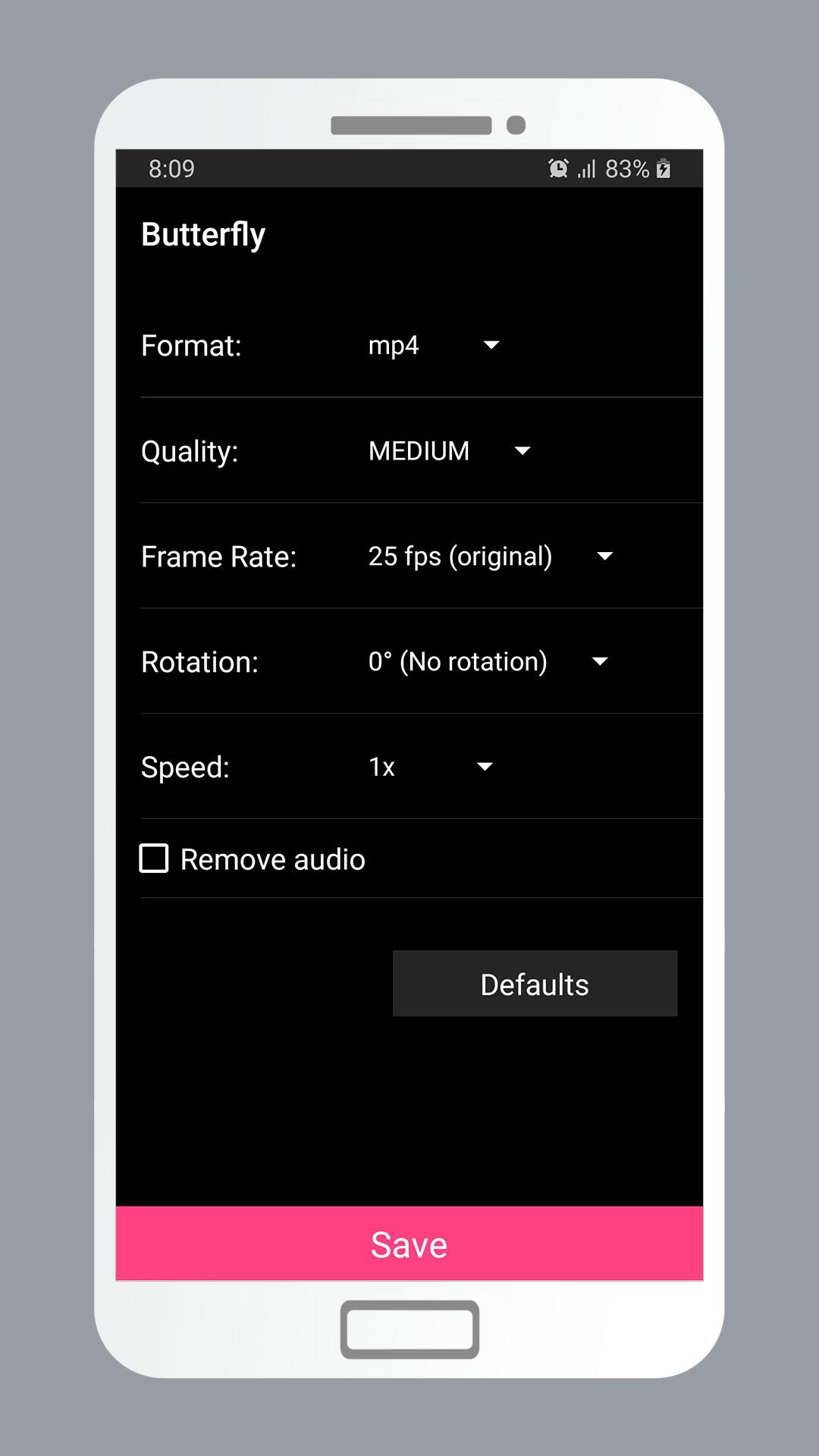Viewport: 819px width, 1456px height.
Task: Tap the 1x speed value
Action: coord(381,767)
